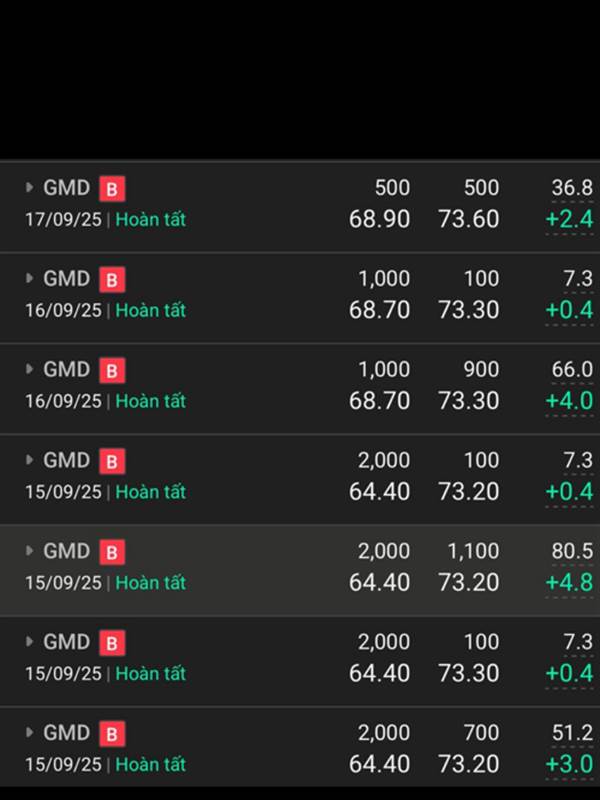Open the 15/09/25 GMD order at 73.30
Image resolution: width=600 pixels, height=800 pixels.
pos(300,661)
